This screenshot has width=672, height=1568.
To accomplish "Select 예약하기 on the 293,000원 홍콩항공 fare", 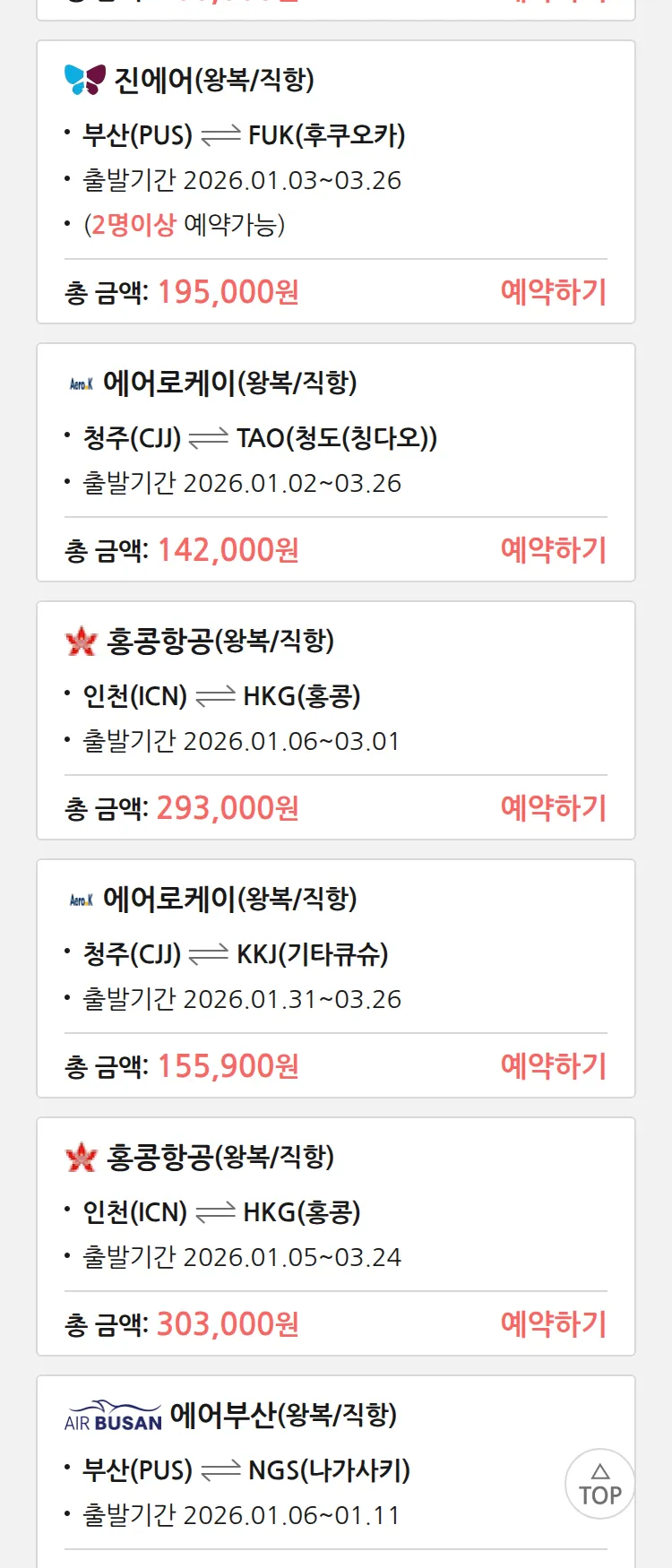I will tap(553, 808).
